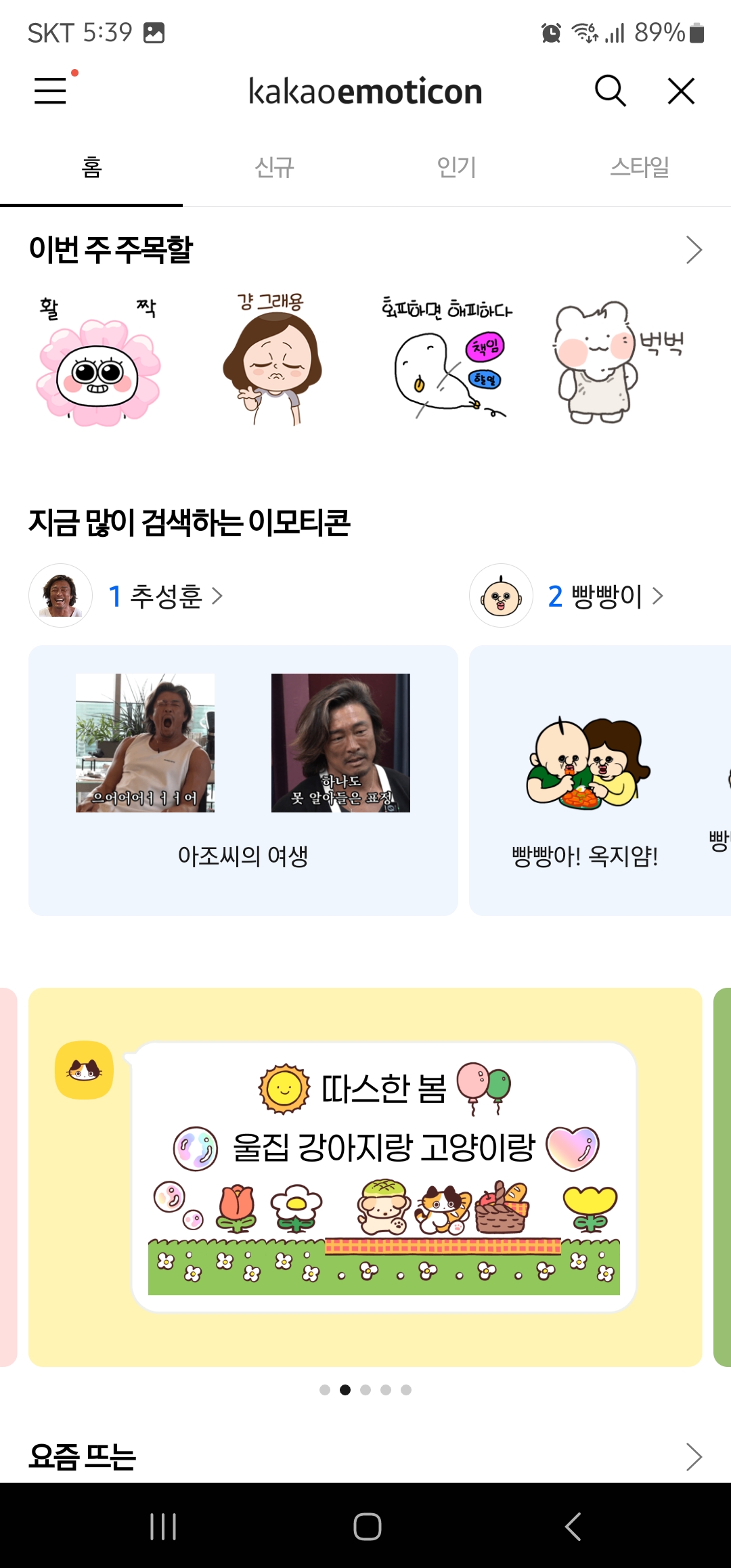731x1568 pixels.
Task: Go back using the system back button
Action: 573,1526
